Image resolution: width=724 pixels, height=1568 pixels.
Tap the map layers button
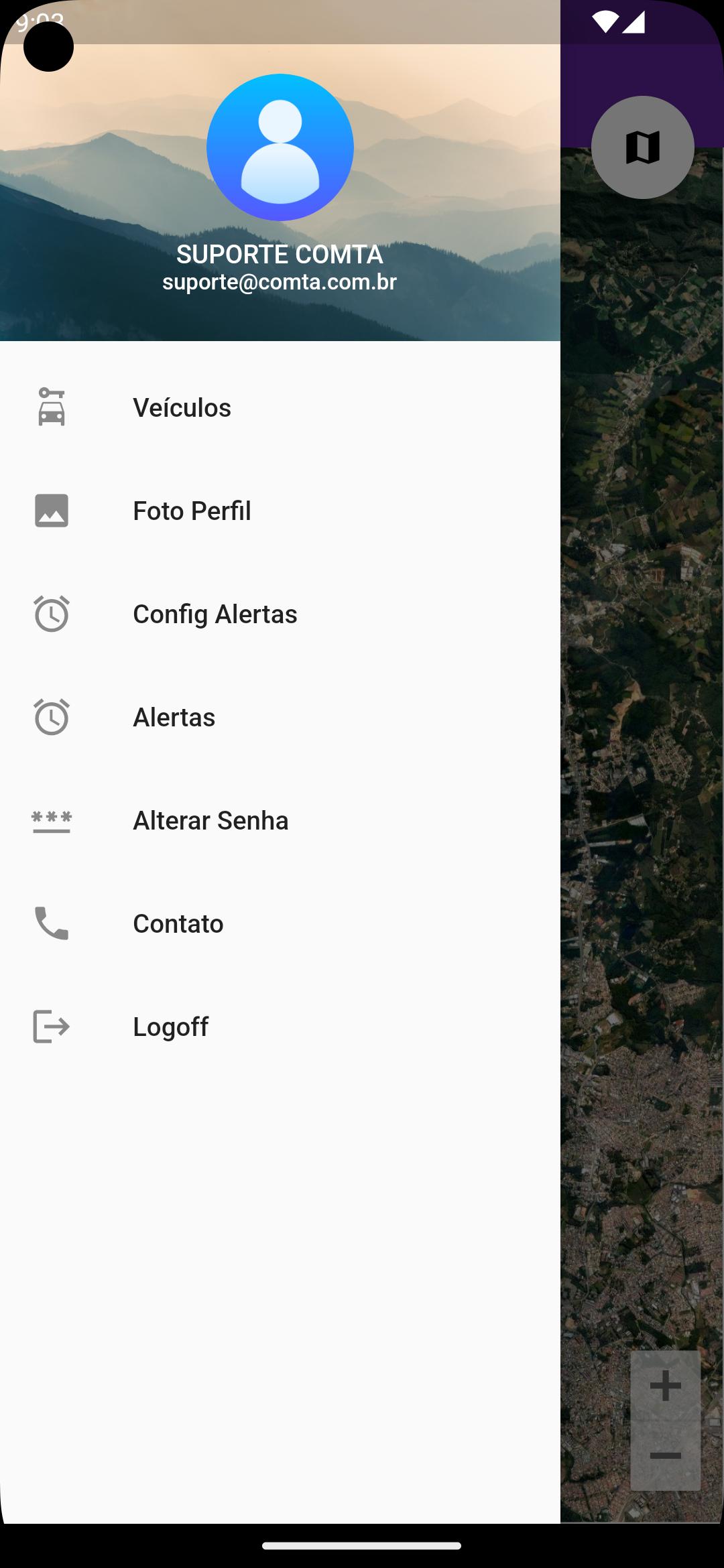[x=642, y=147]
